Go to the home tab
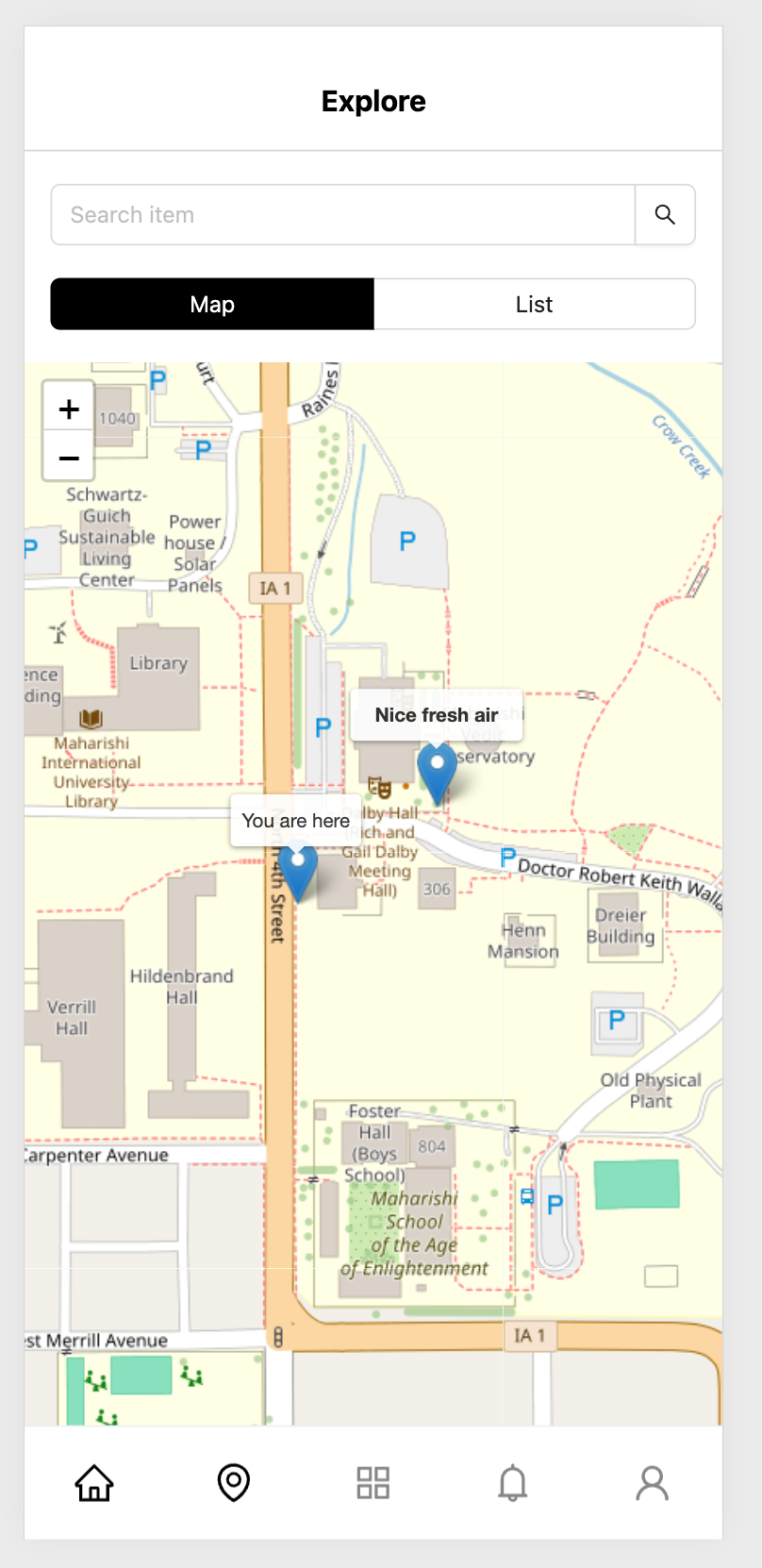This screenshot has width=762, height=1568. click(94, 1483)
